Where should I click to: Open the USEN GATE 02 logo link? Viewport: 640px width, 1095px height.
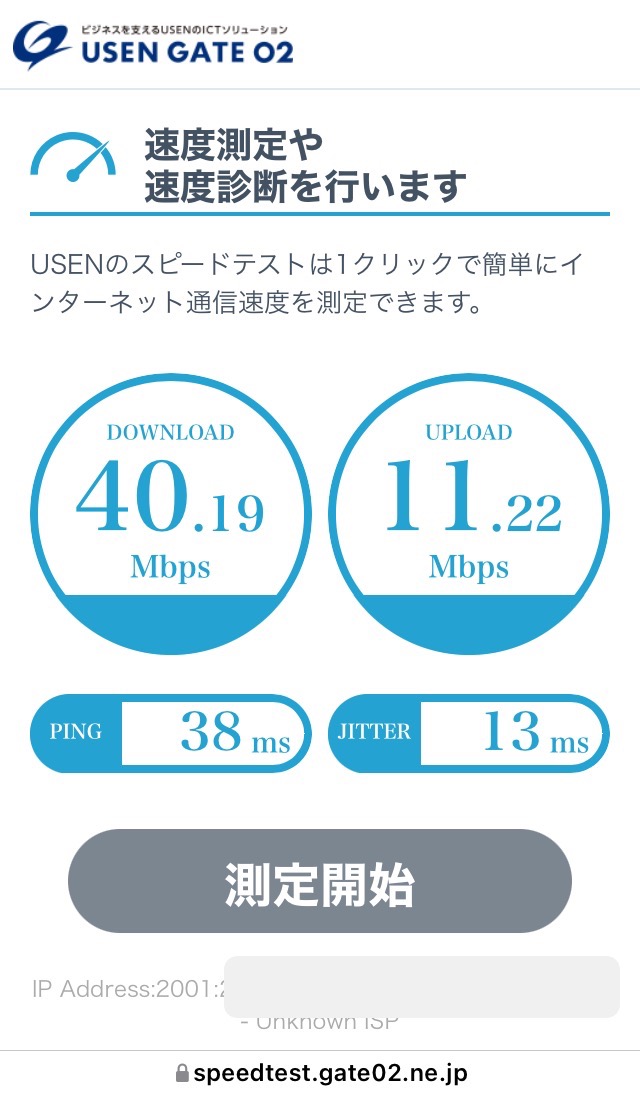point(153,45)
